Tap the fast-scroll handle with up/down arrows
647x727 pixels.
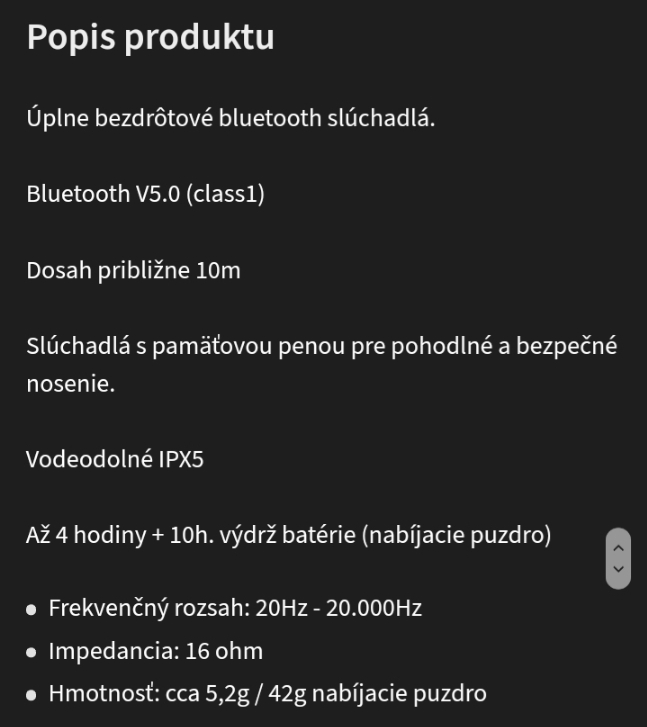[x=619, y=558]
